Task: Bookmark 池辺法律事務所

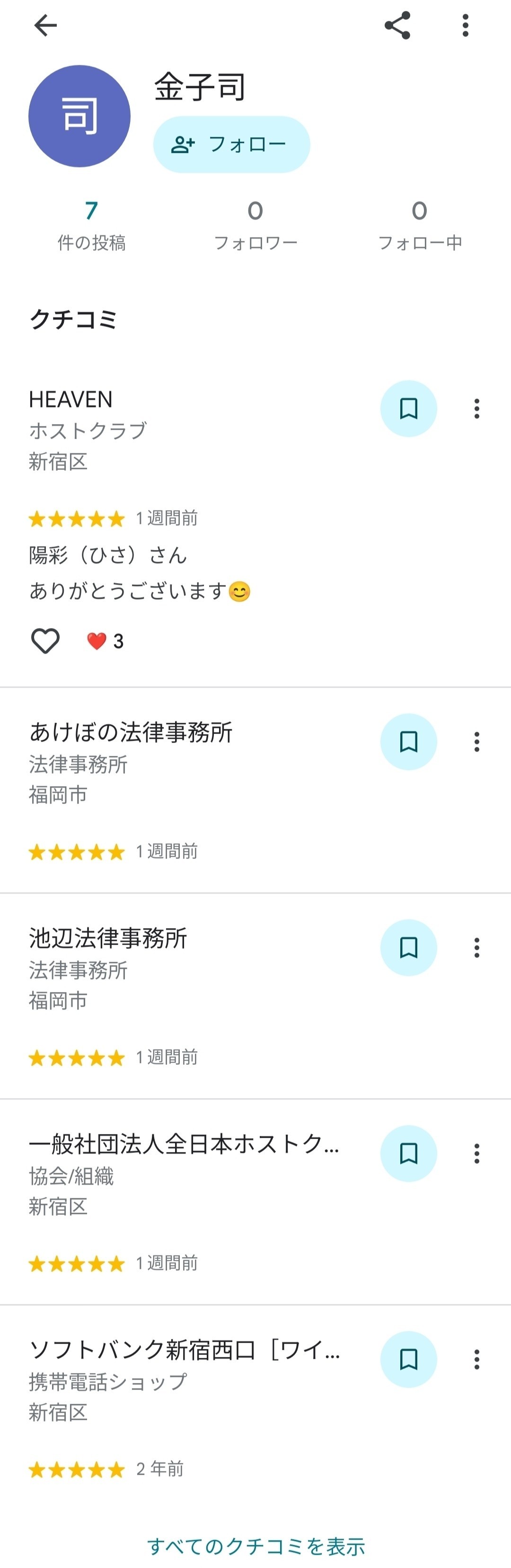Action: (x=408, y=947)
